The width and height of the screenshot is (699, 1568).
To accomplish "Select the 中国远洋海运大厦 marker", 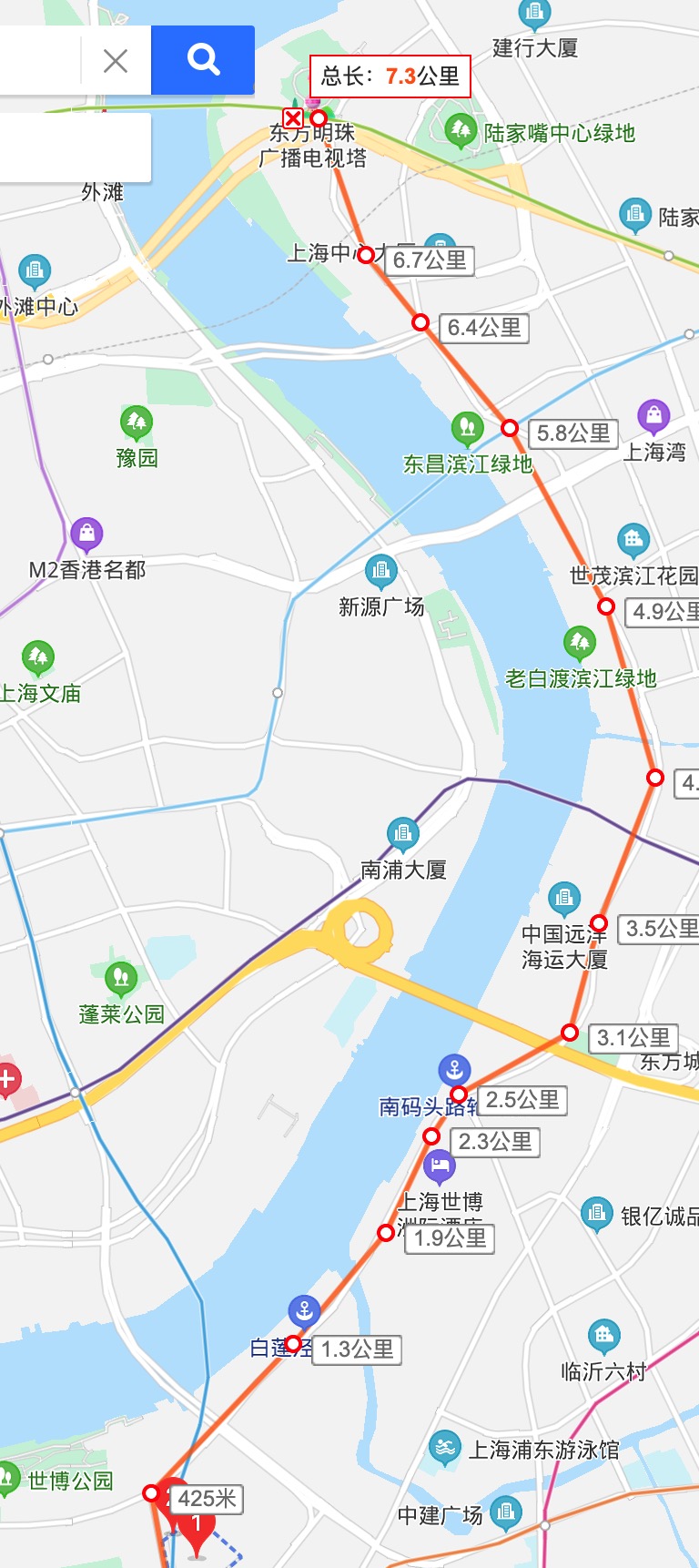I will point(564,899).
